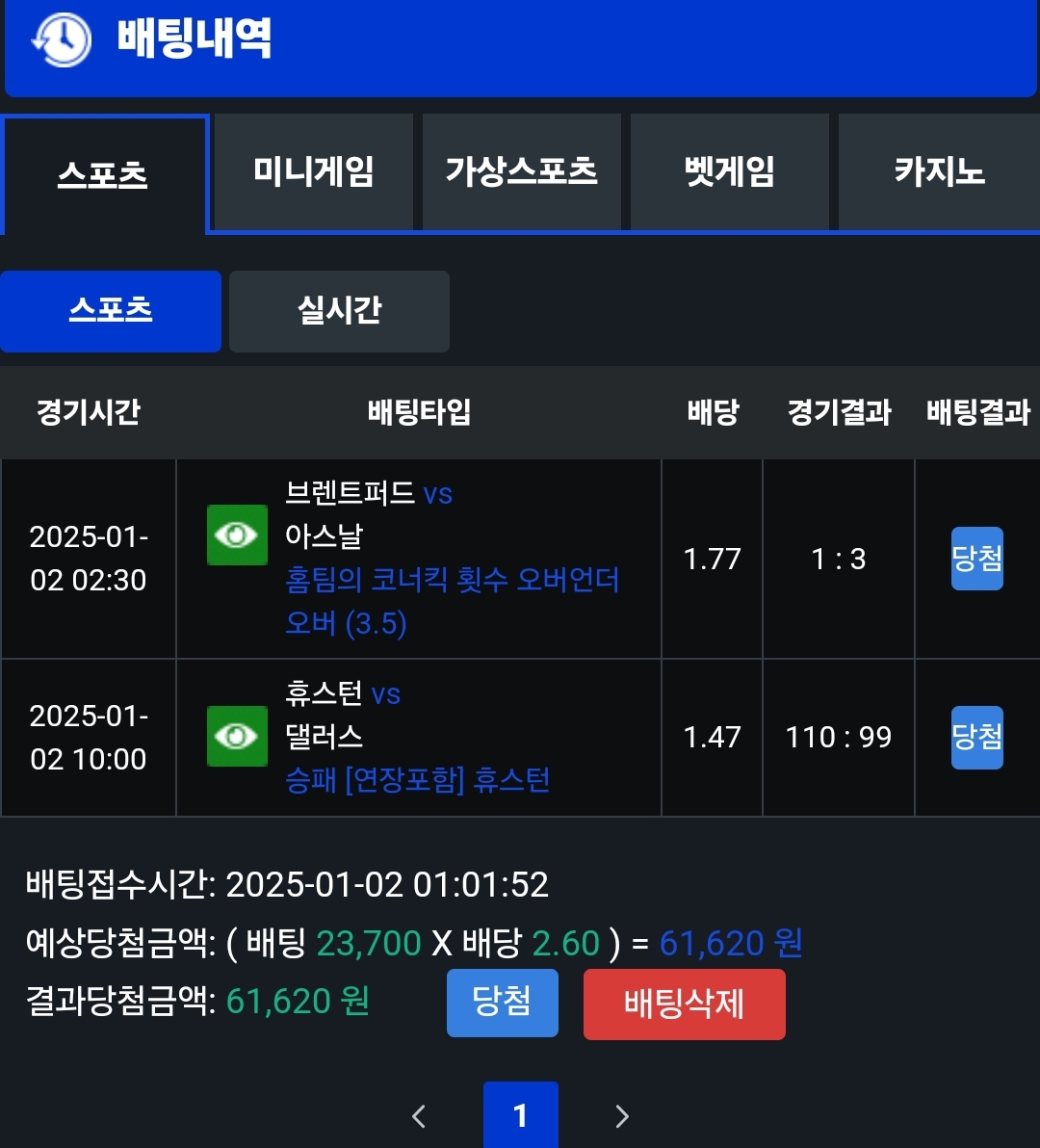
Task: Go to the previous page arrow
Action: 419,1116
